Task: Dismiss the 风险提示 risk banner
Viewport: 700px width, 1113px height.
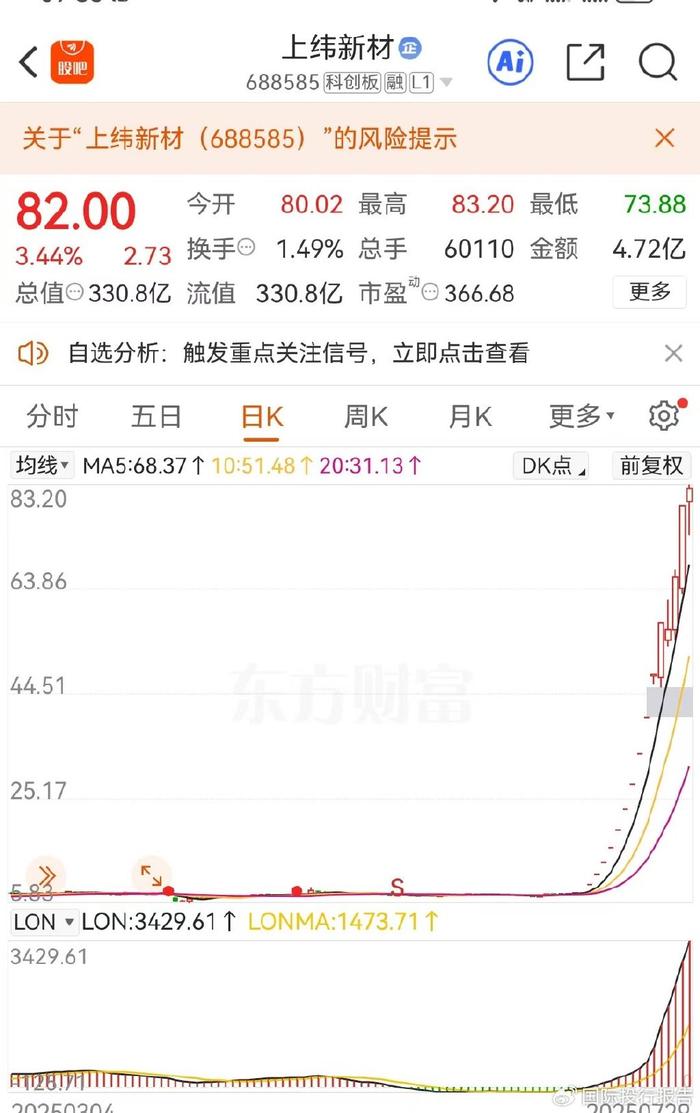Action: click(x=664, y=138)
